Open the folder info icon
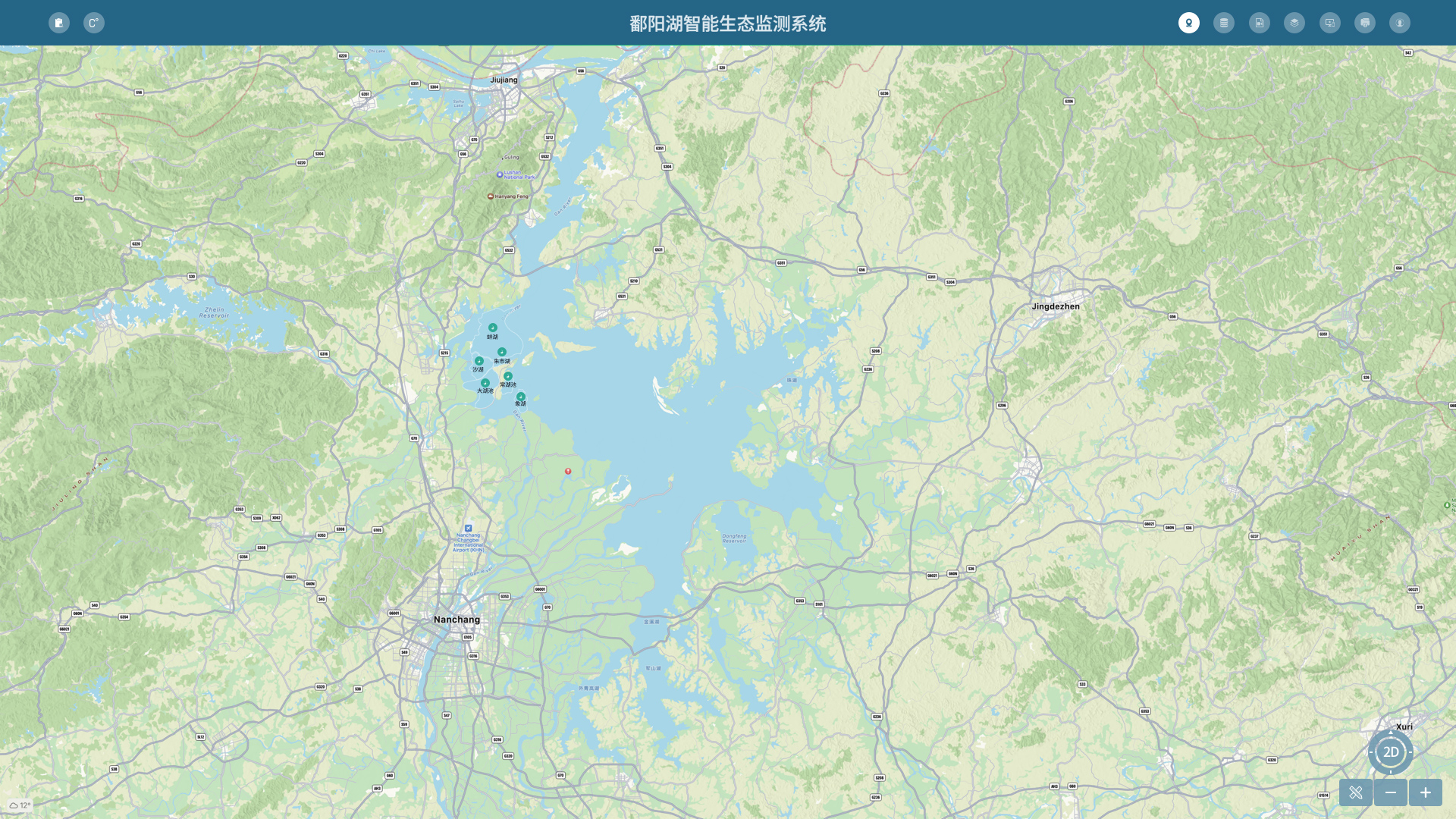Image resolution: width=1456 pixels, height=819 pixels. click(1364, 23)
